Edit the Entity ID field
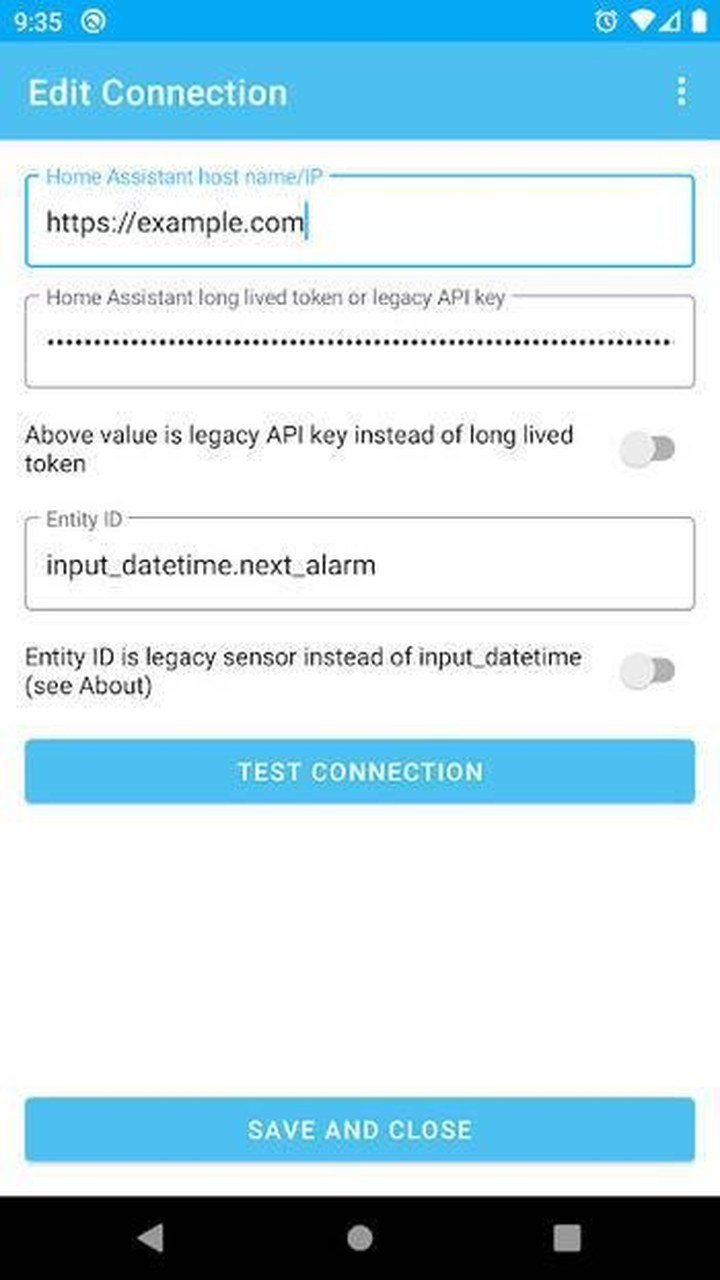Image resolution: width=720 pixels, height=1280 pixels. tap(360, 563)
